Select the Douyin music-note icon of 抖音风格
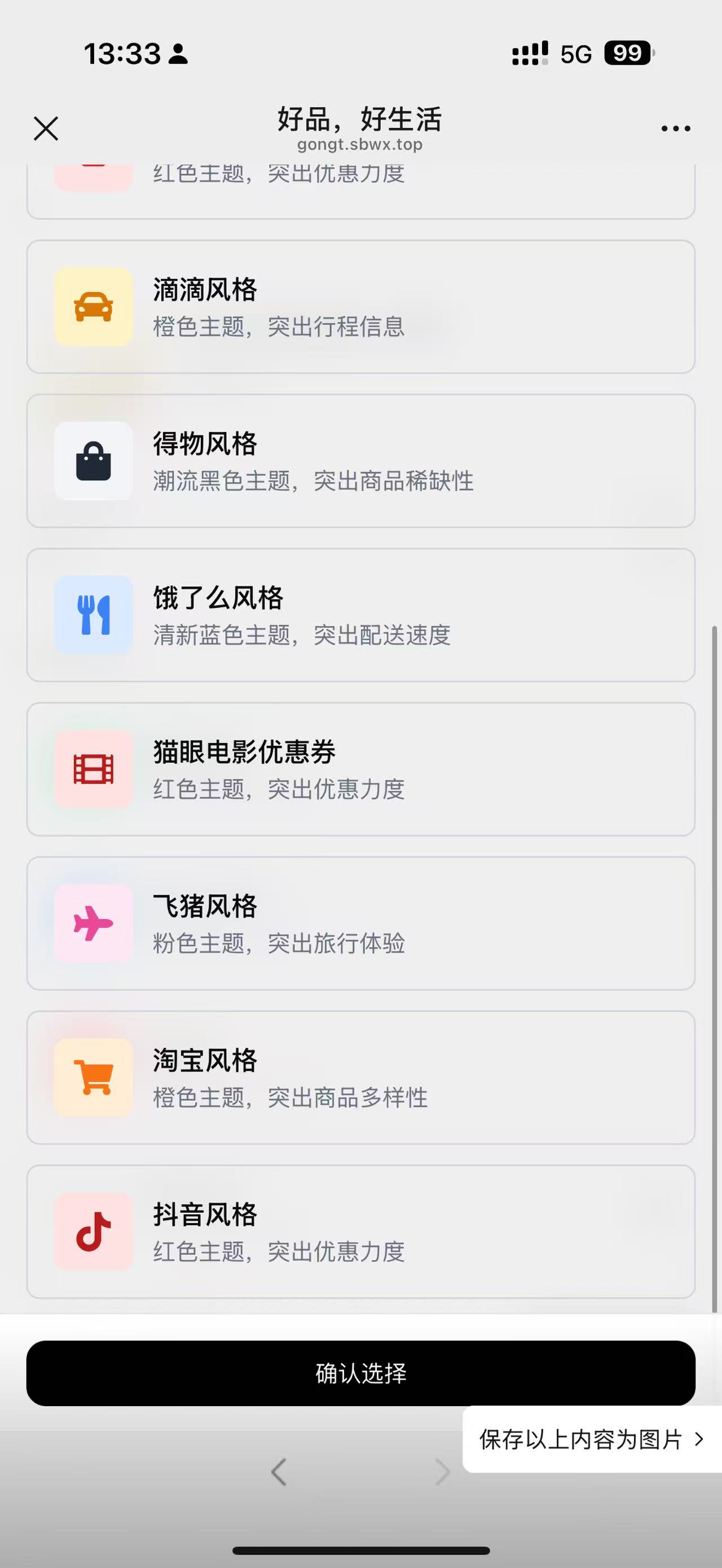Image resolution: width=722 pixels, height=1568 pixels. coord(93,1231)
